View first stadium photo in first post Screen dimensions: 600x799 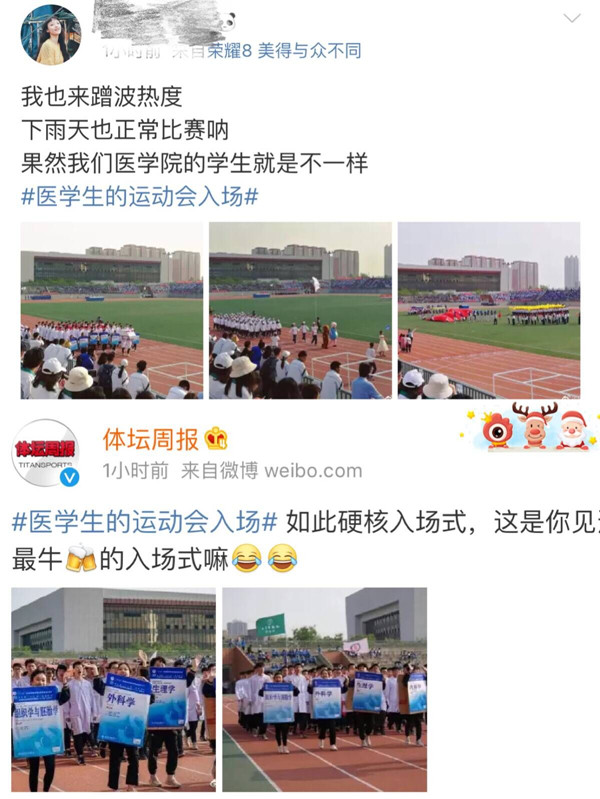point(111,310)
